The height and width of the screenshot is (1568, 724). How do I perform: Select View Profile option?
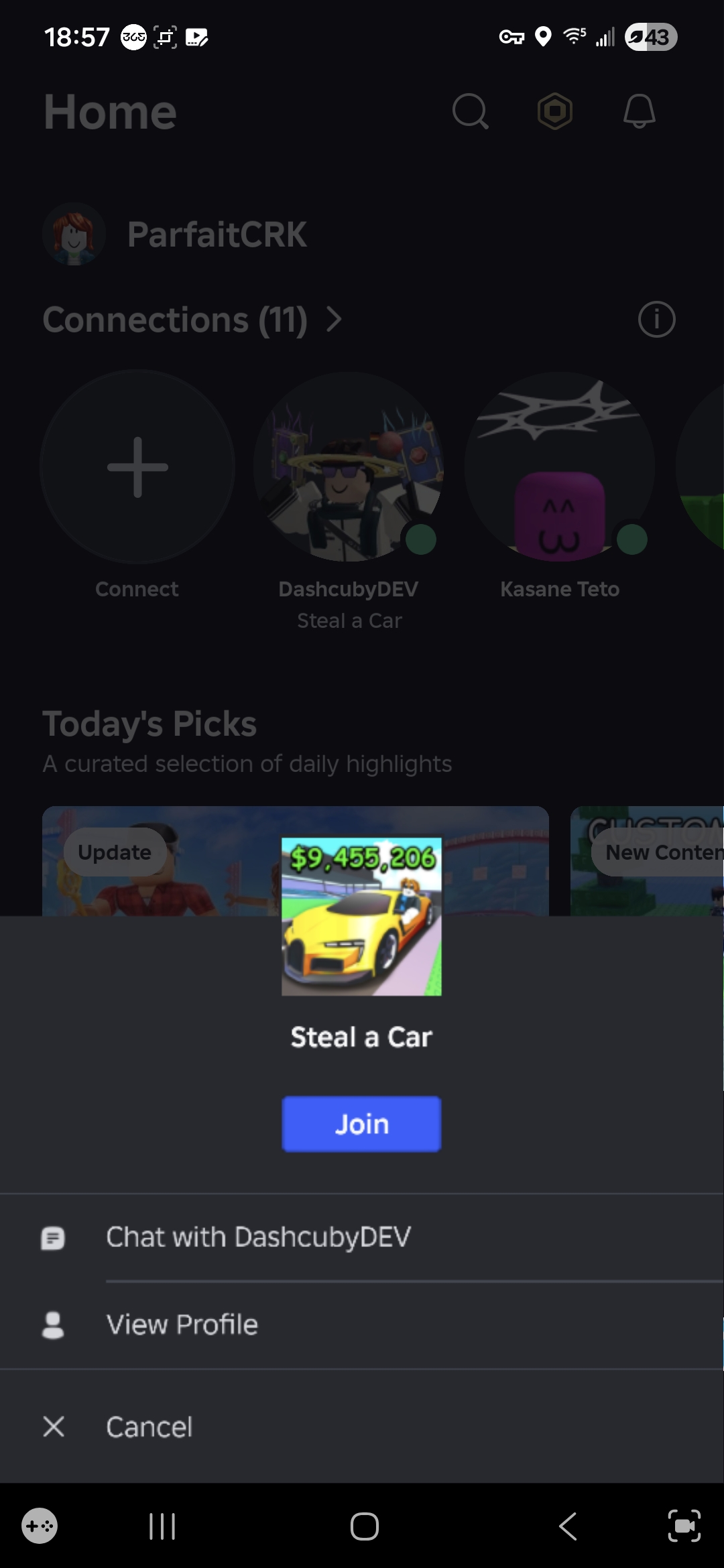182,1325
